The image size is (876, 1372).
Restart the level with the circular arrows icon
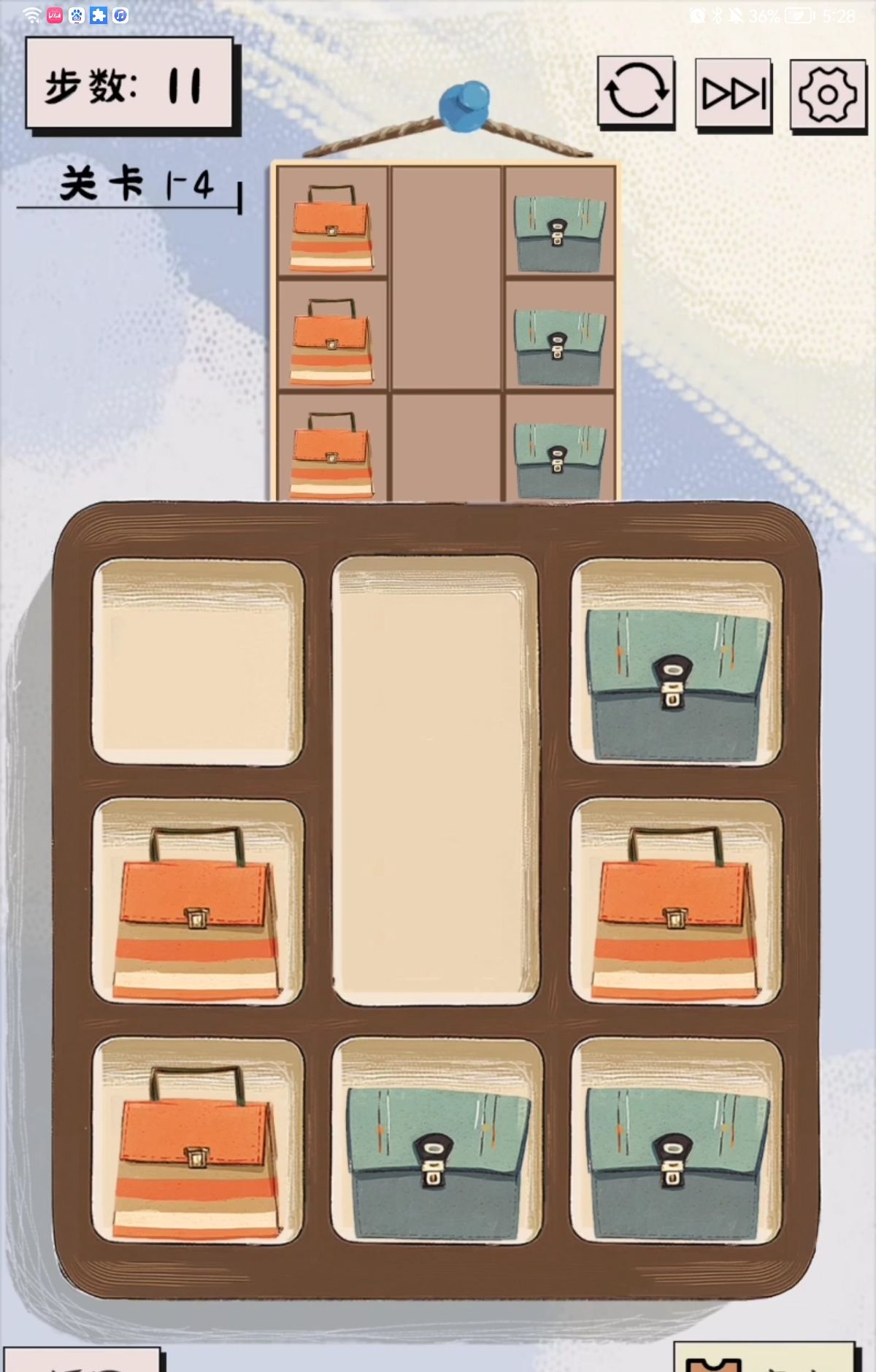click(x=635, y=92)
